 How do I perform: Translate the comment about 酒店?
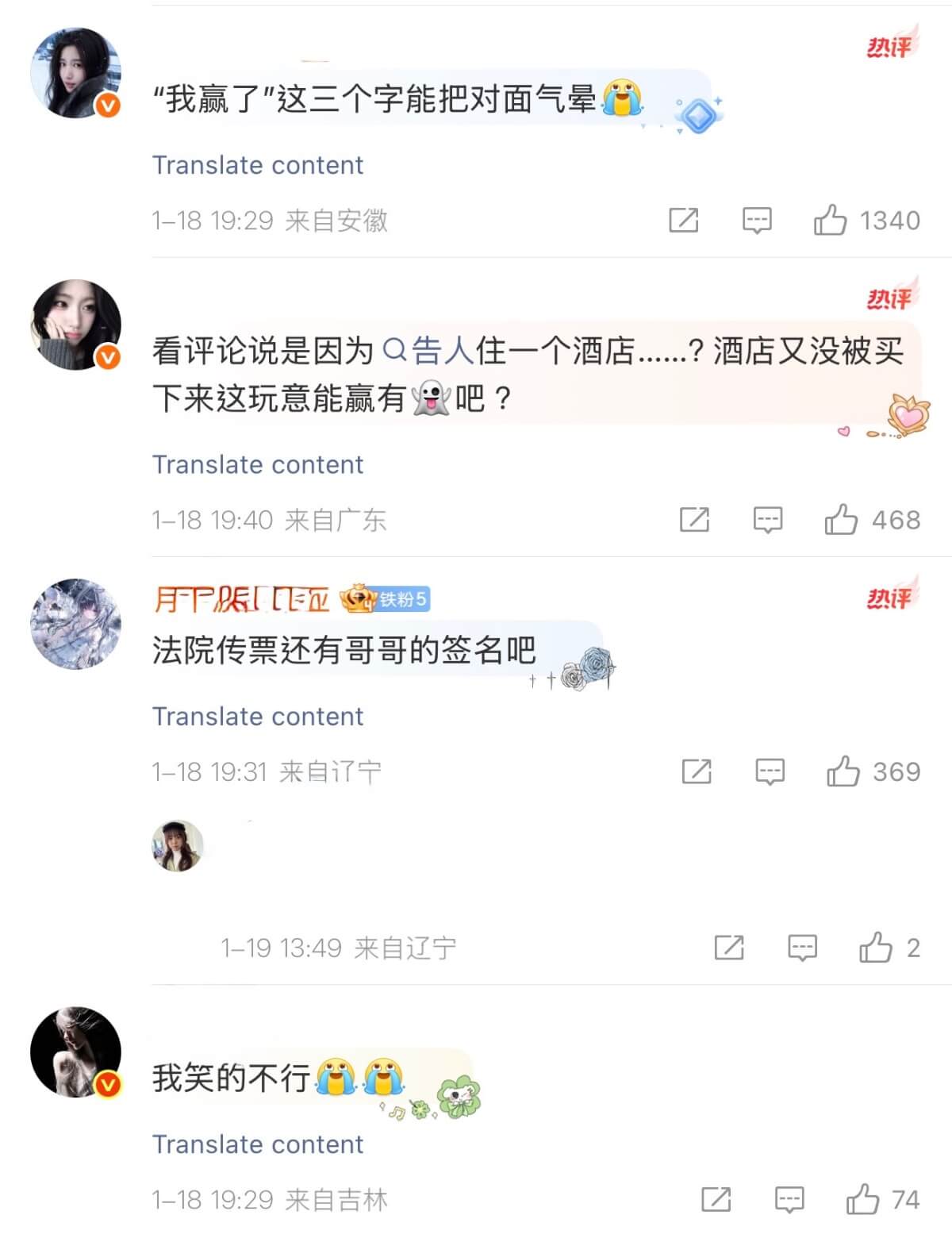click(257, 464)
